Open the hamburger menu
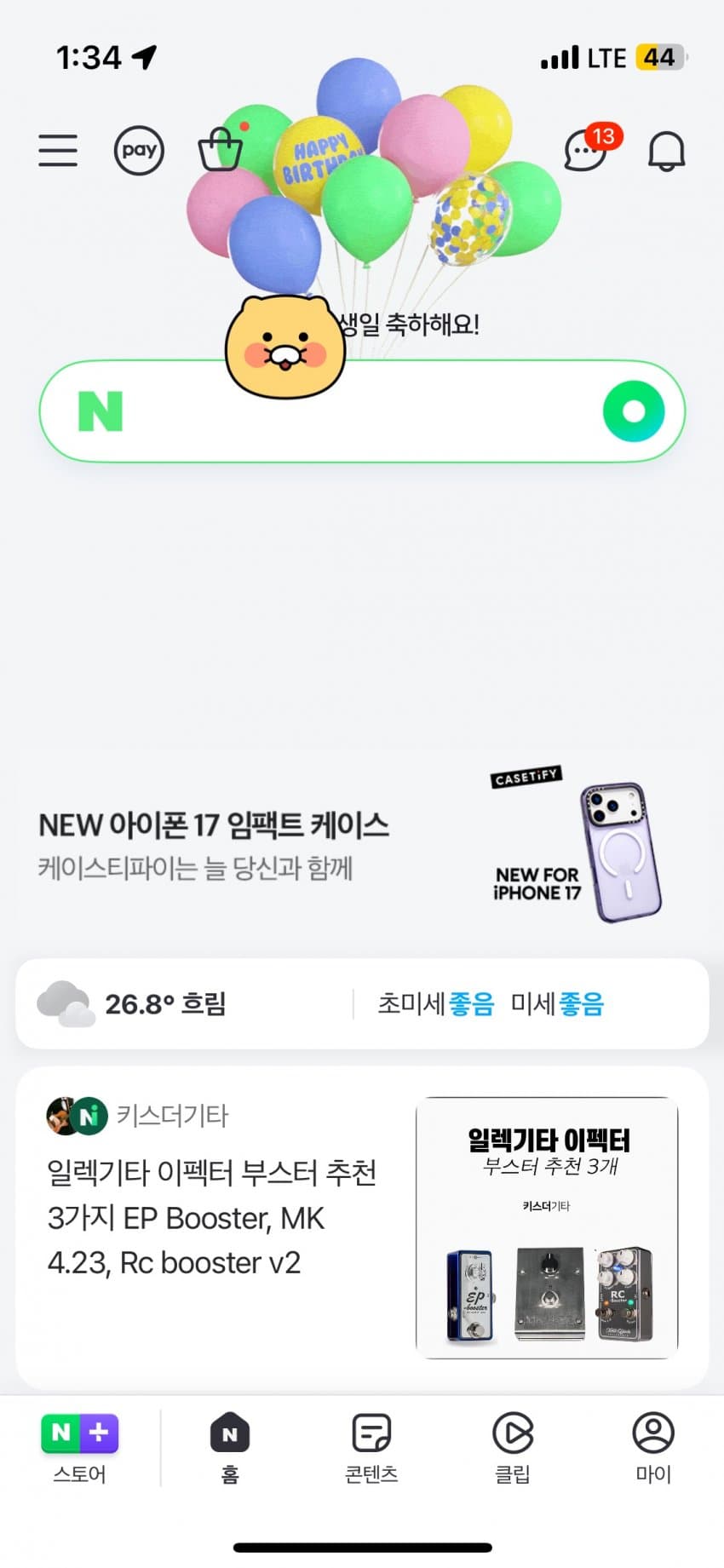 click(58, 151)
